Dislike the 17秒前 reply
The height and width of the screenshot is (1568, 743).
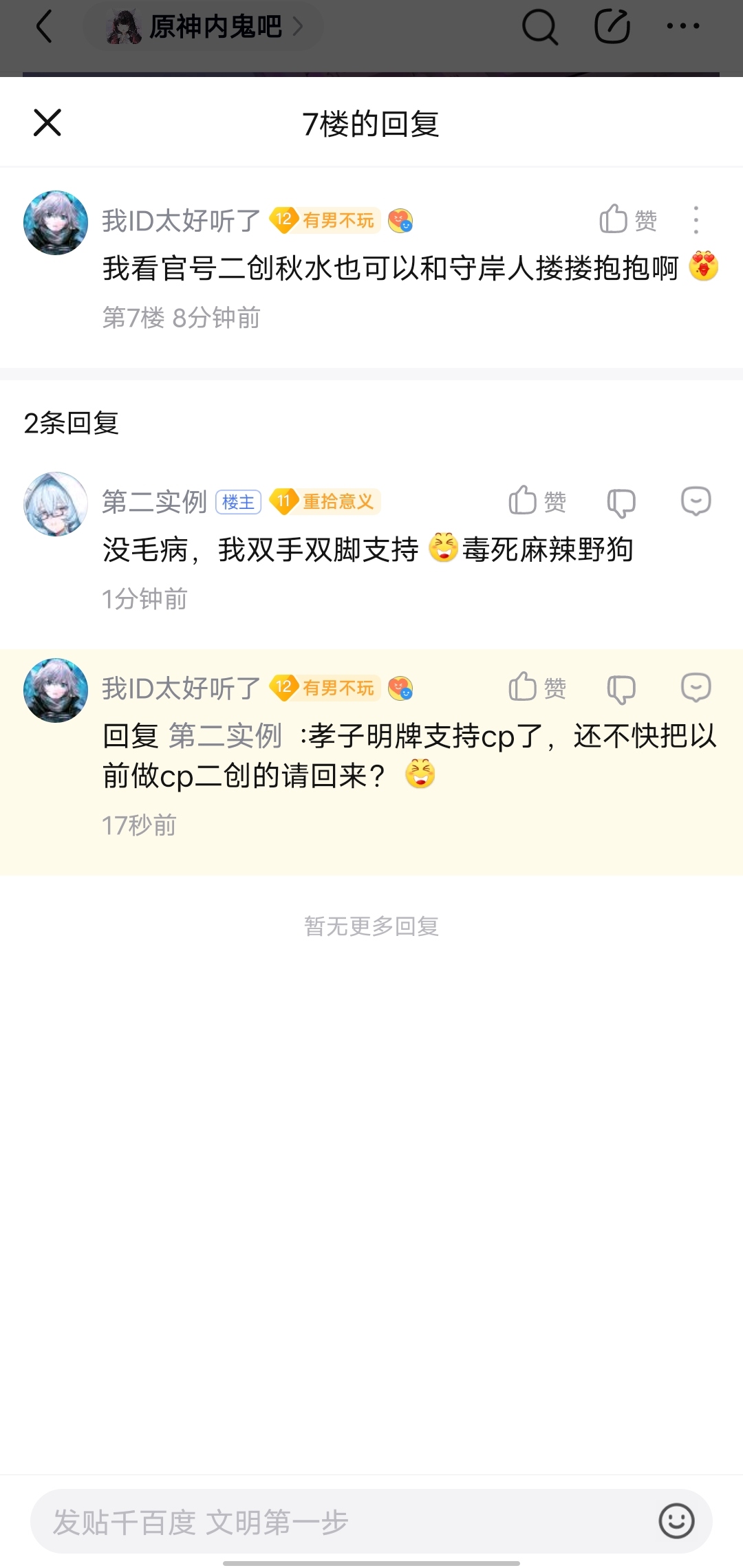[621, 688]
